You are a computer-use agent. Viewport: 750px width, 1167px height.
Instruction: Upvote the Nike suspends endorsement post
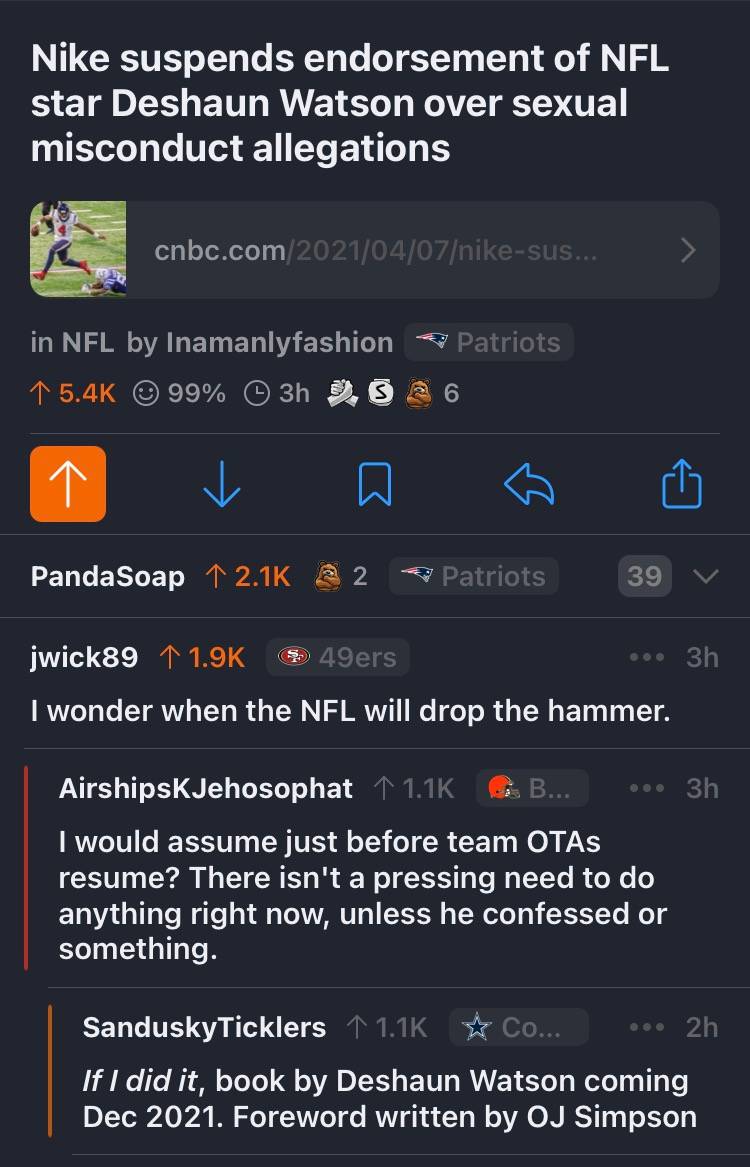68,484
